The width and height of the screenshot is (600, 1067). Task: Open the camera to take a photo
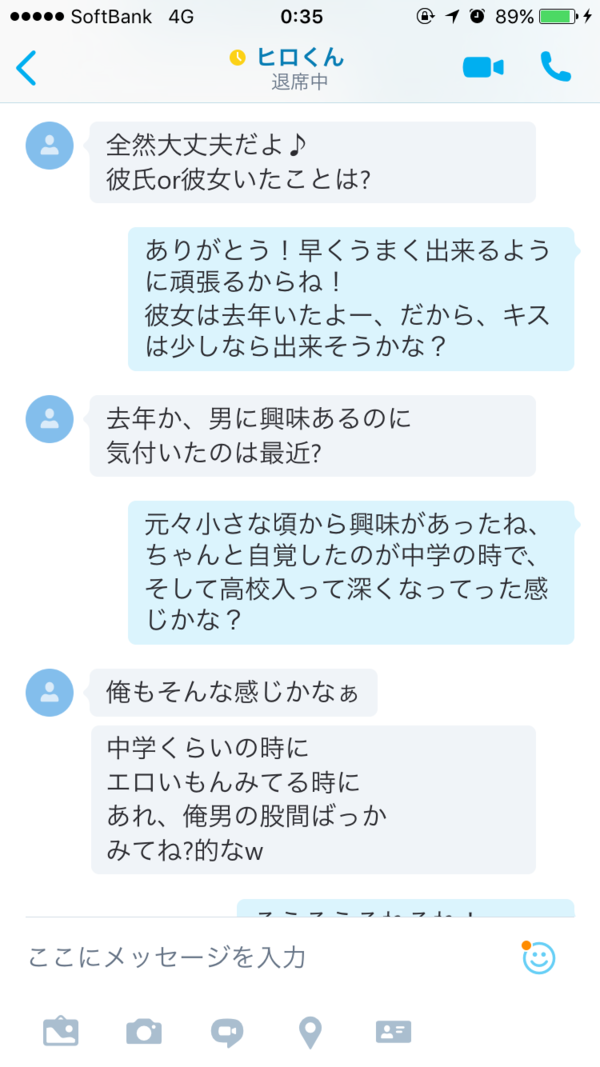(x=144, y=1032)
